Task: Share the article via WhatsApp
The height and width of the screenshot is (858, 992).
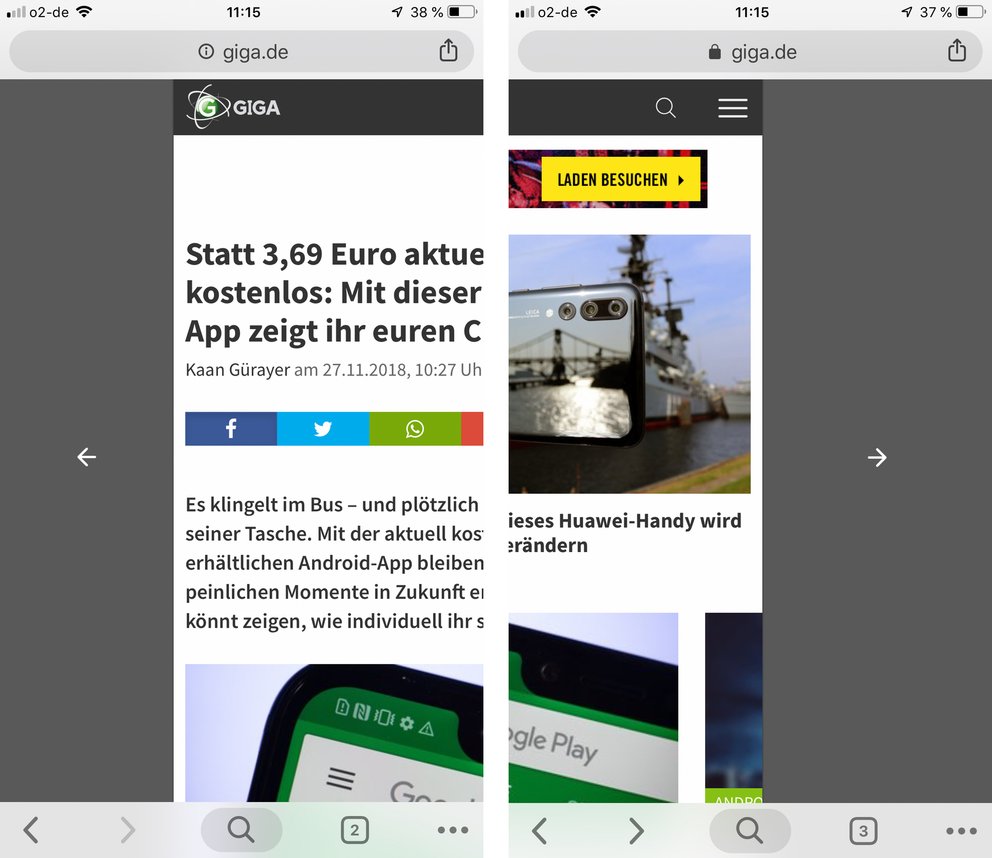Action: click(x=415, y=429)
